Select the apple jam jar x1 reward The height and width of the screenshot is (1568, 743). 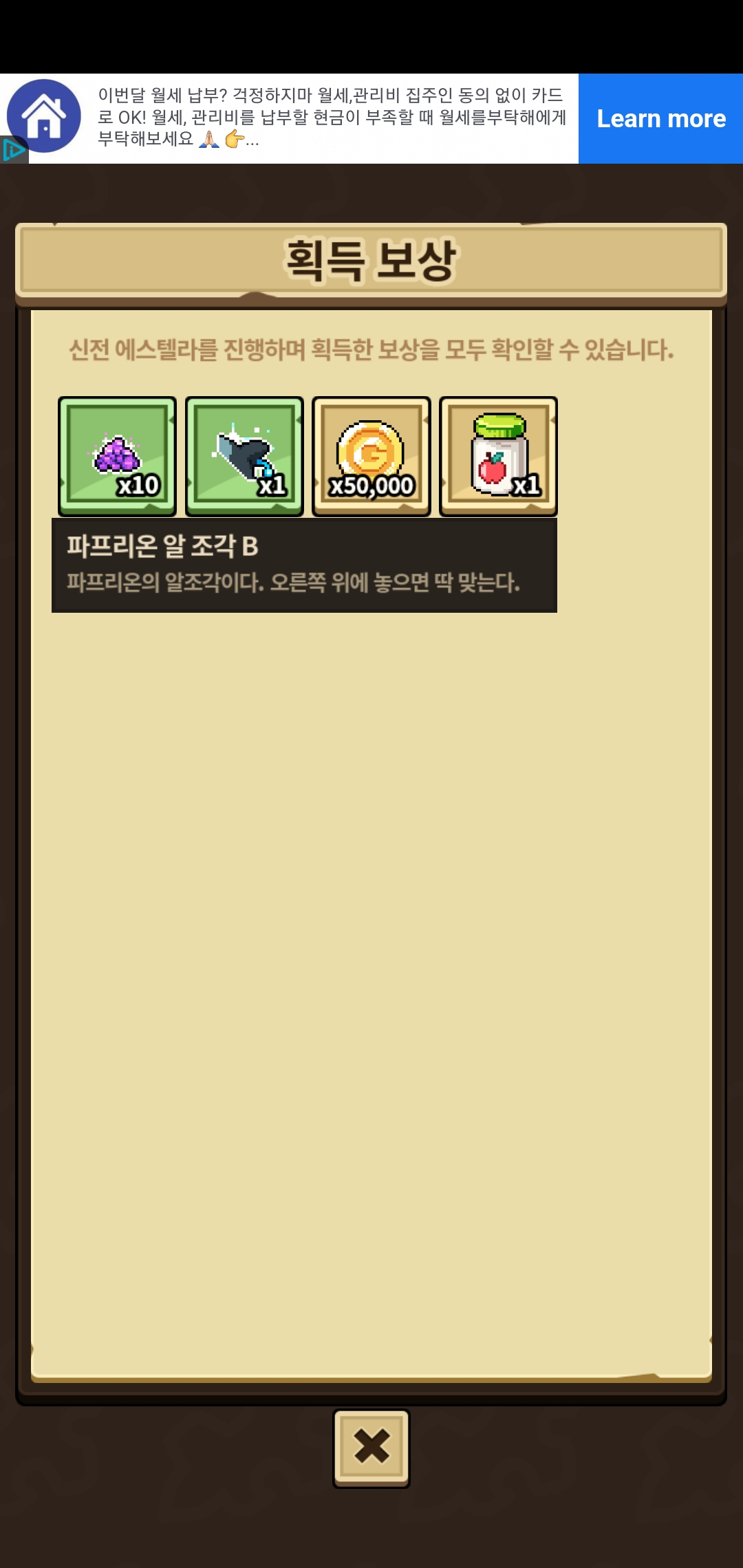tap(498, 456)
